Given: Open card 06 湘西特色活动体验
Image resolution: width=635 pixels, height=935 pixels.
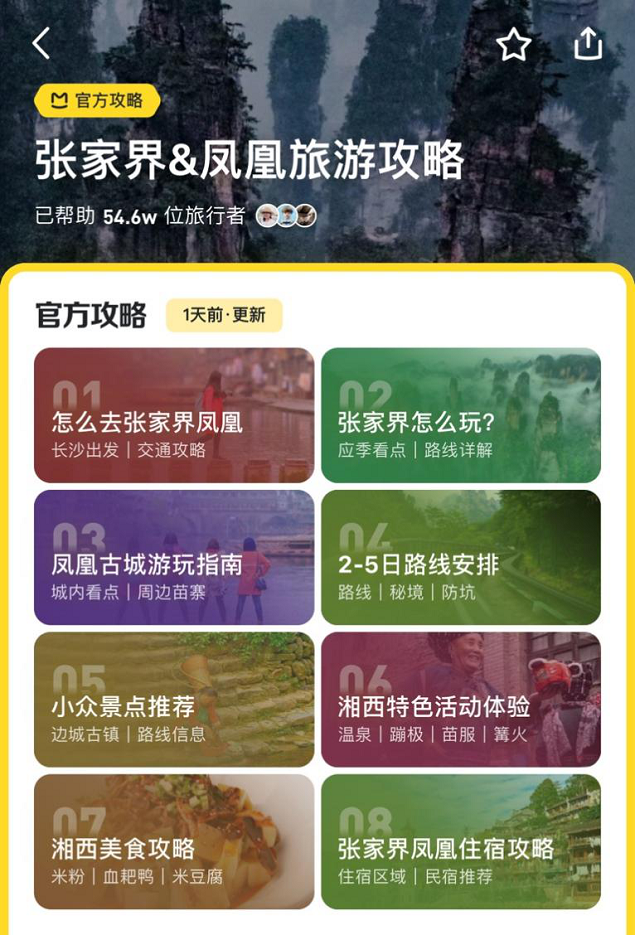Looking at the screenshot, I should click(461, 700).
